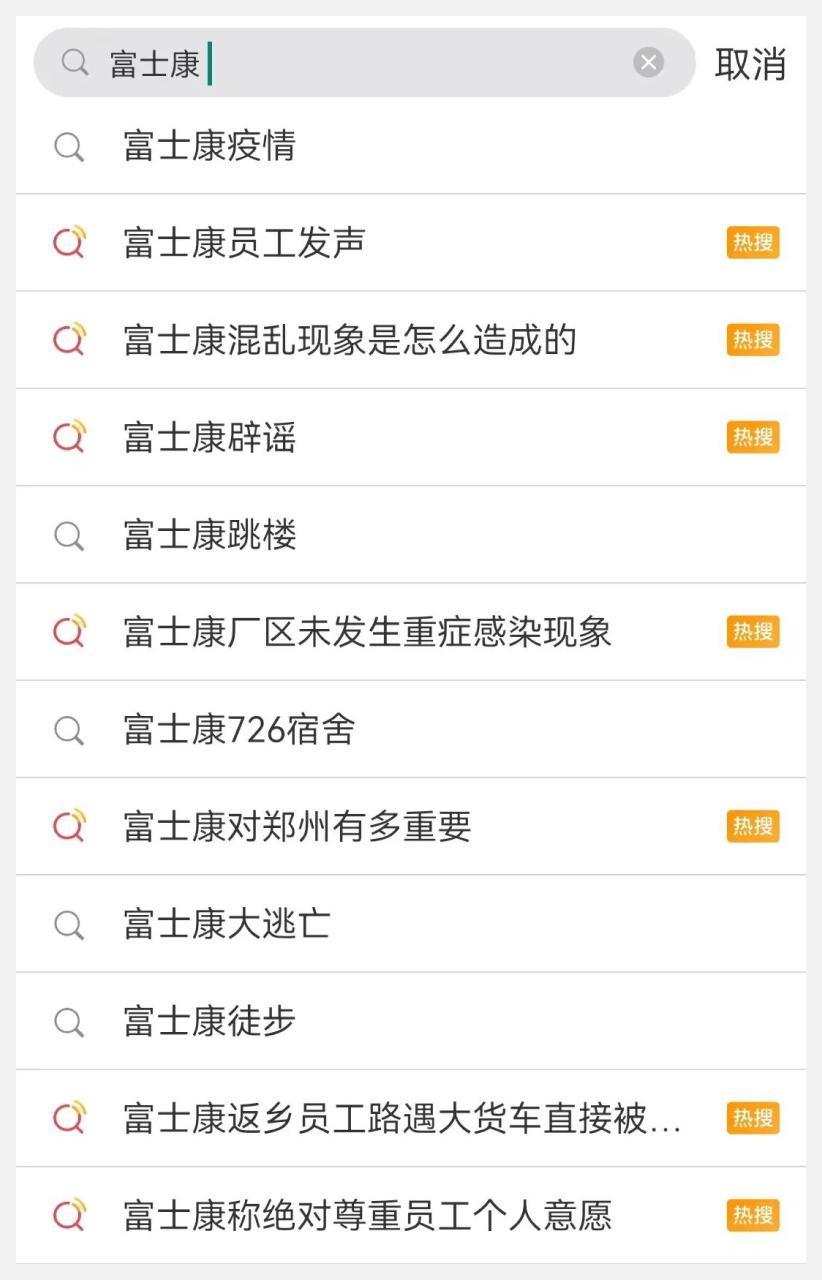This screenshot has width=822, height=1280.
Task: Tap the magnifier icon next to 富士康跳楼
Action: coord(68,535)
